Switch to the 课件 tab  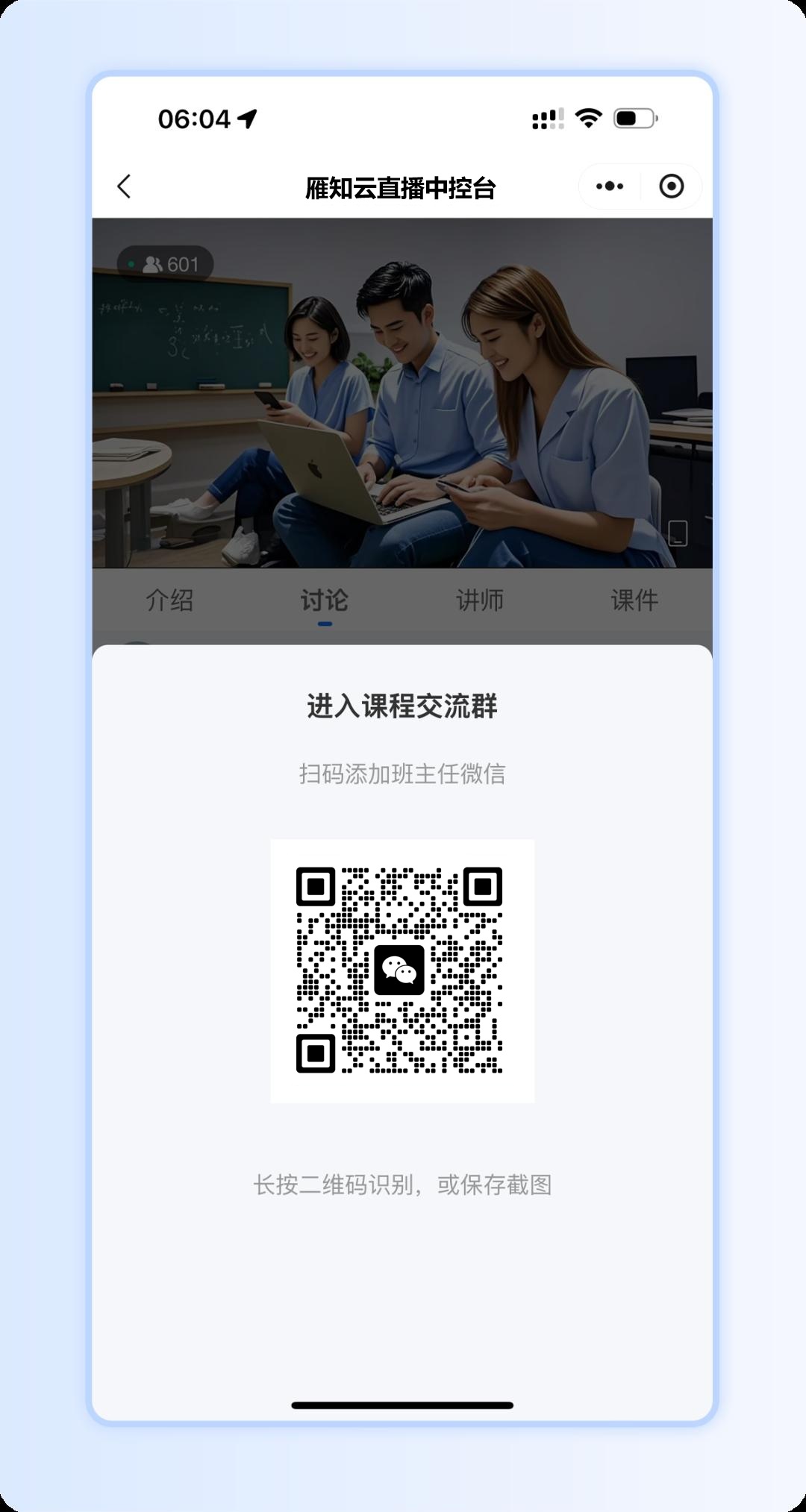tap(634, 600)
